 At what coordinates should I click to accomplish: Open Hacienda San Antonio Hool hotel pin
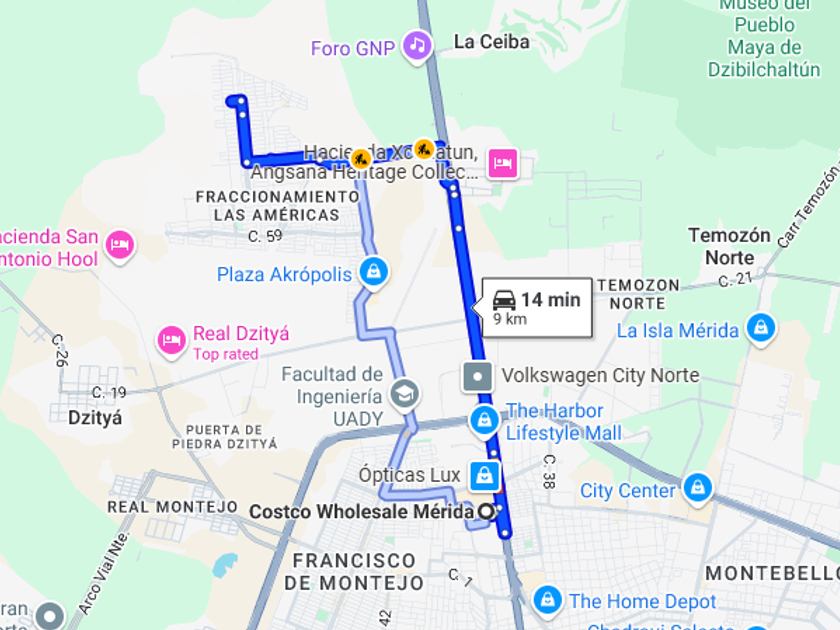click(x=120, y=246)
